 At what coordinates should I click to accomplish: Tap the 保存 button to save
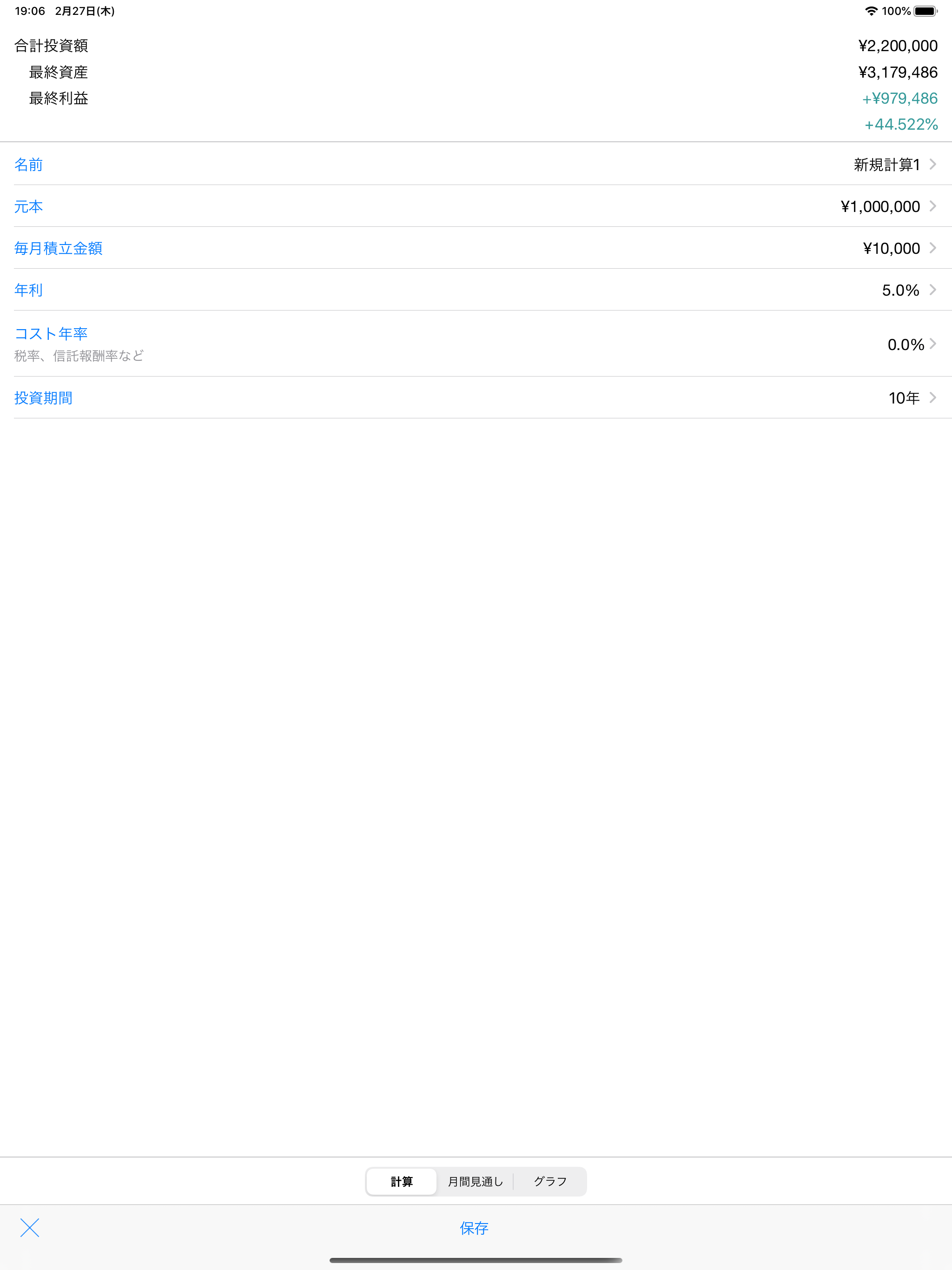(x=474, y=1228)
